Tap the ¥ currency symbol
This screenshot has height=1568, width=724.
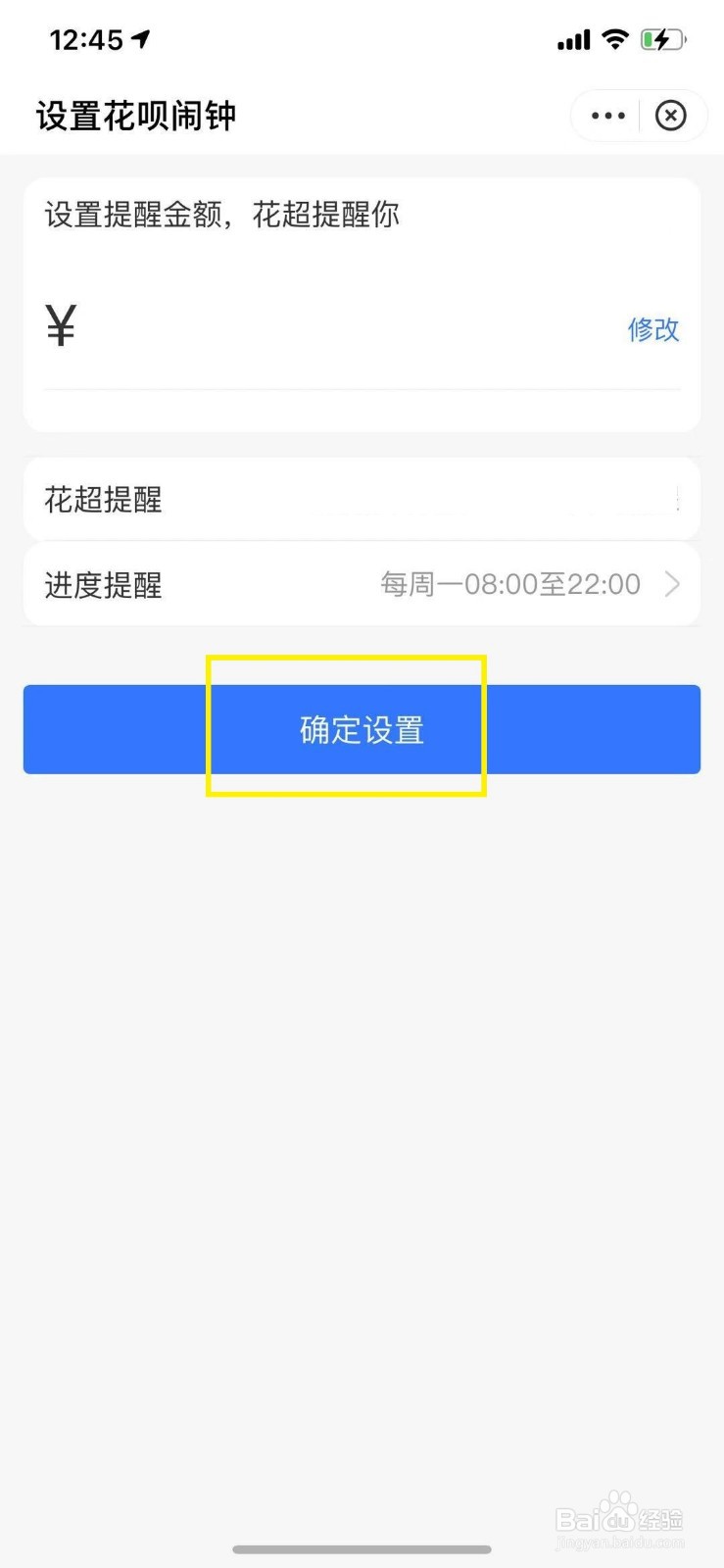59,324
